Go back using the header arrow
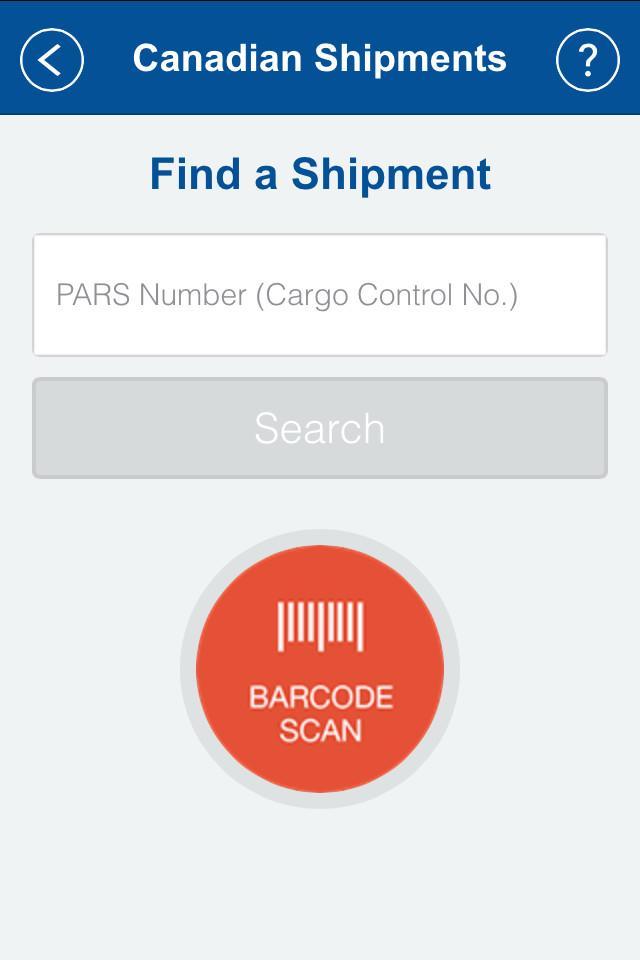 [x=52, y=60]
